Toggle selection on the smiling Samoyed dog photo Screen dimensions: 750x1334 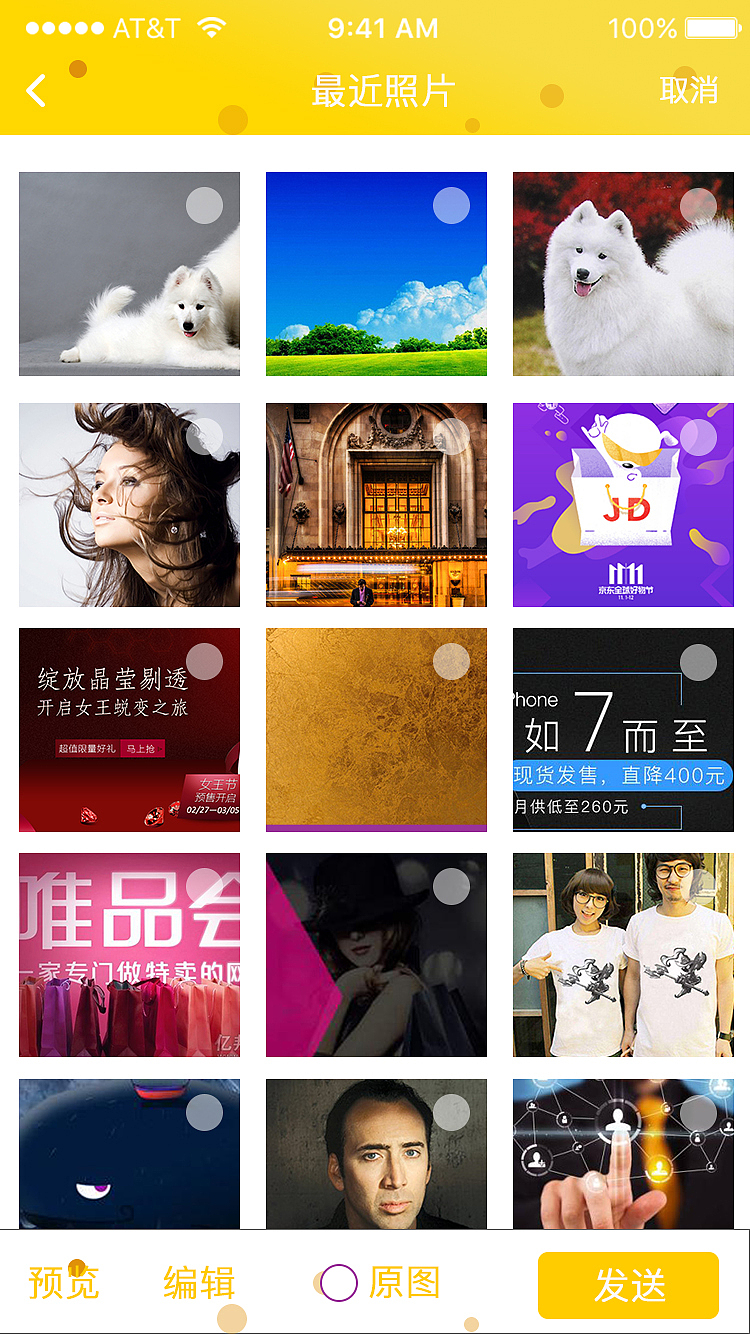pos(698,205)
